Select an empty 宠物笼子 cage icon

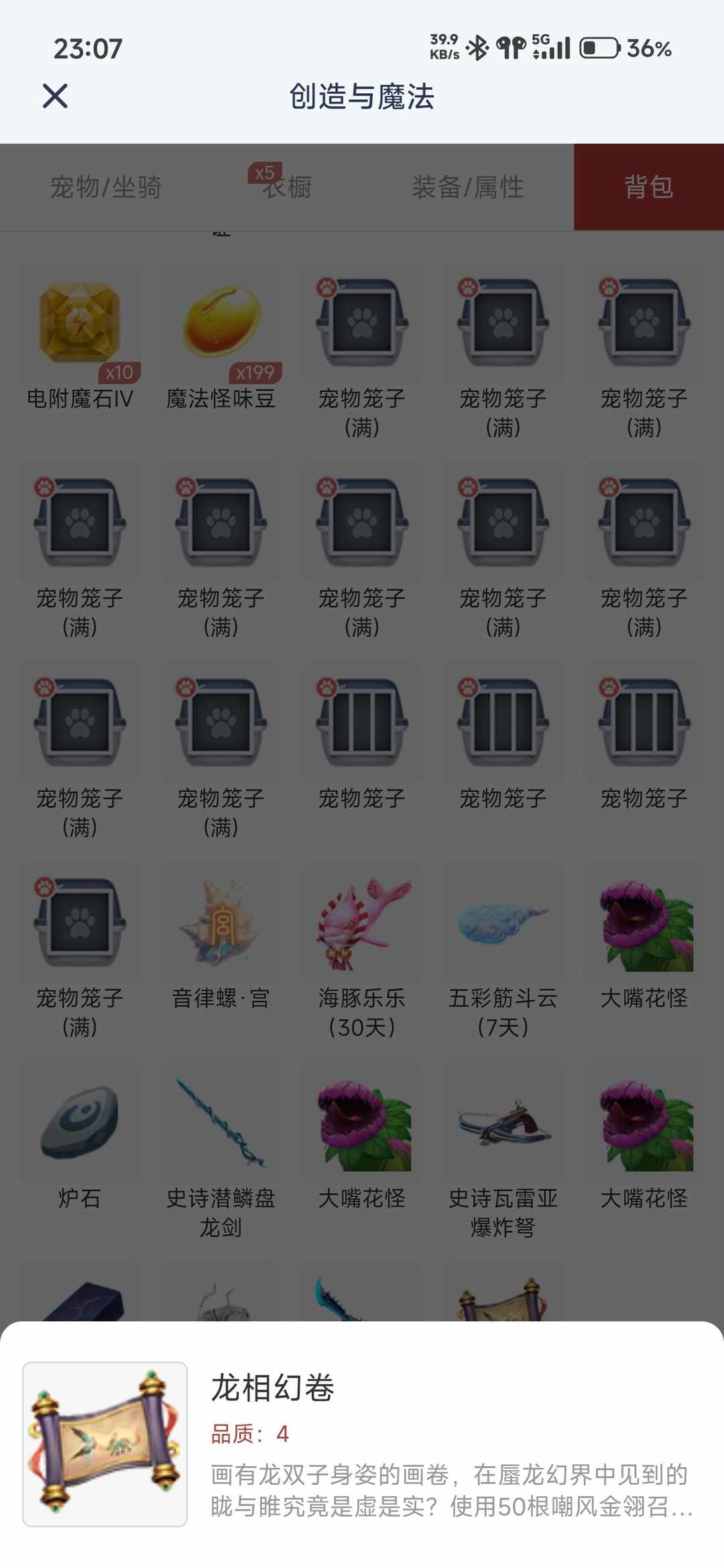(361, 723)
